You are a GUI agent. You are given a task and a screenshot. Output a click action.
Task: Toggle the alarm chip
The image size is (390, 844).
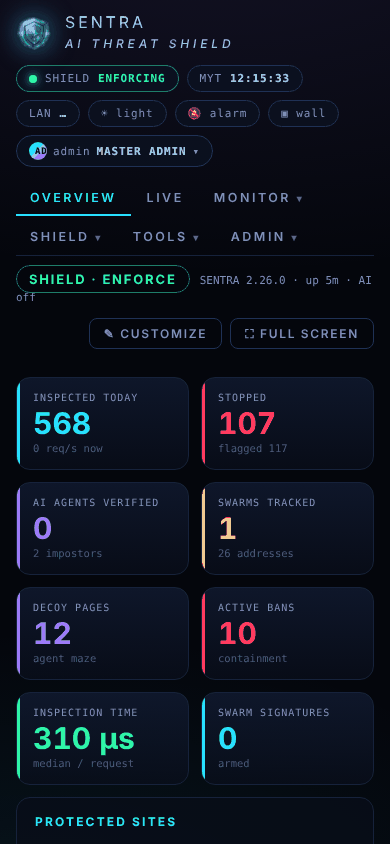217,113
